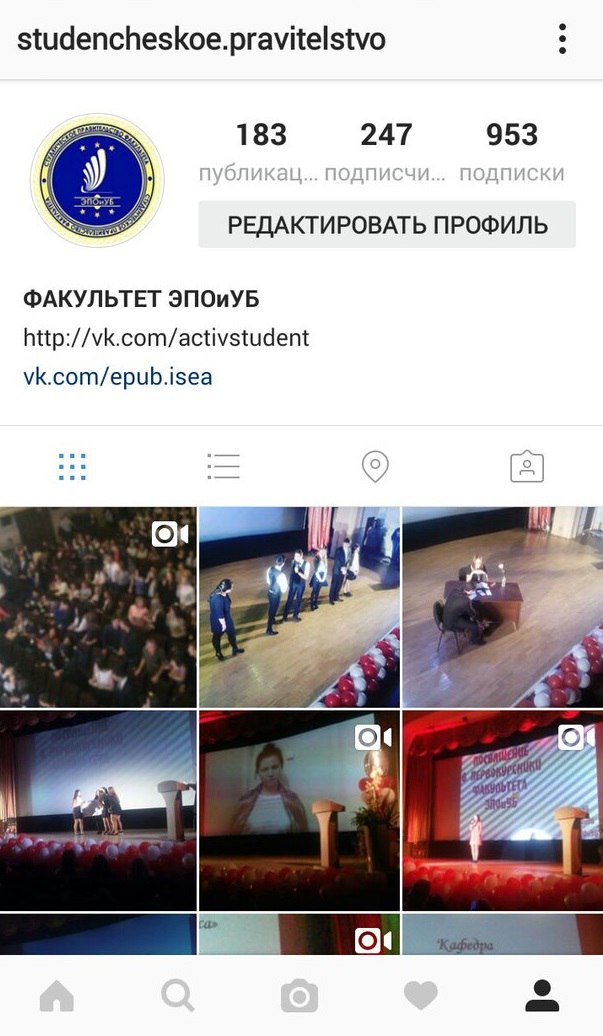
Task: Tap the Редактировать профиль button
Action: [x=387, y=225]
